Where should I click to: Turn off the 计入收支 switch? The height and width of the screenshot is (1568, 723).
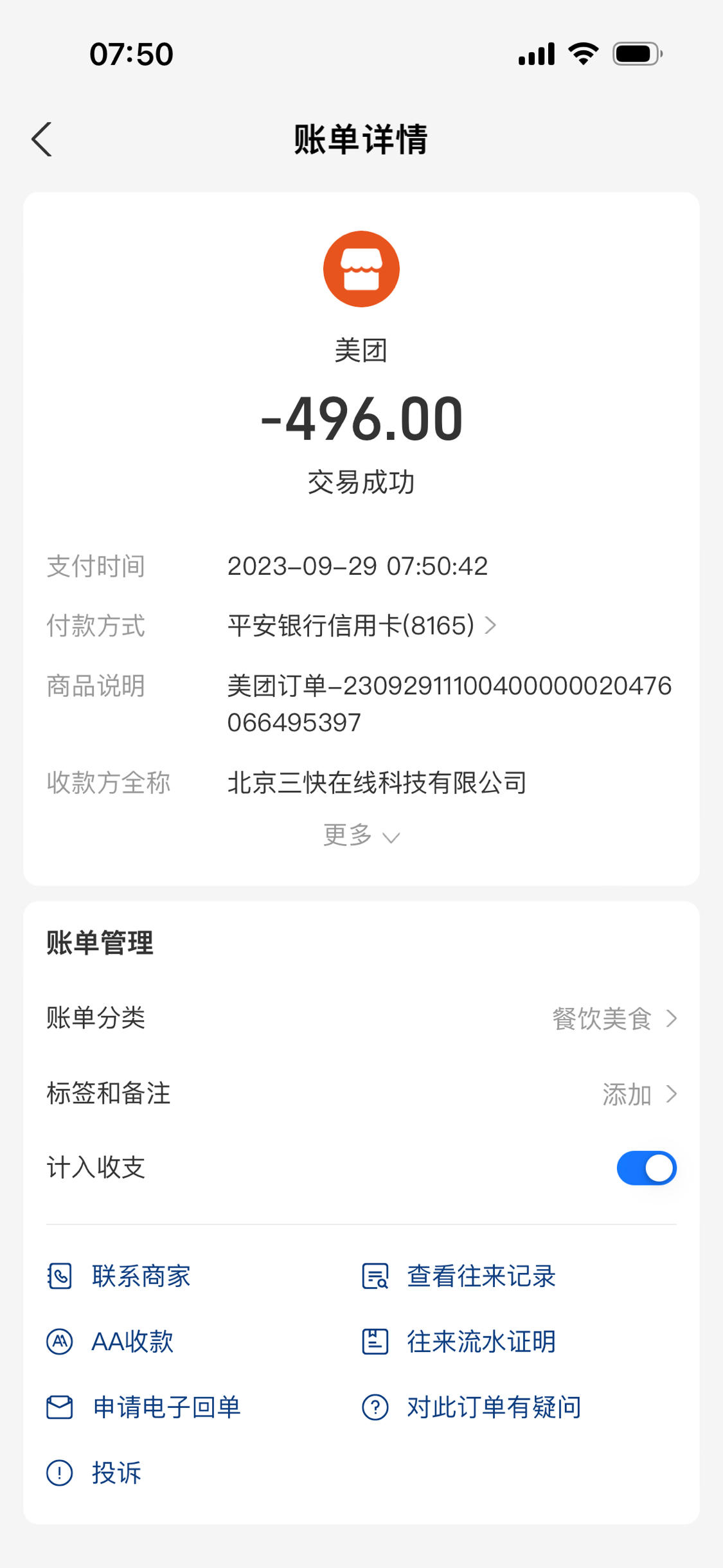point(647,1168)
